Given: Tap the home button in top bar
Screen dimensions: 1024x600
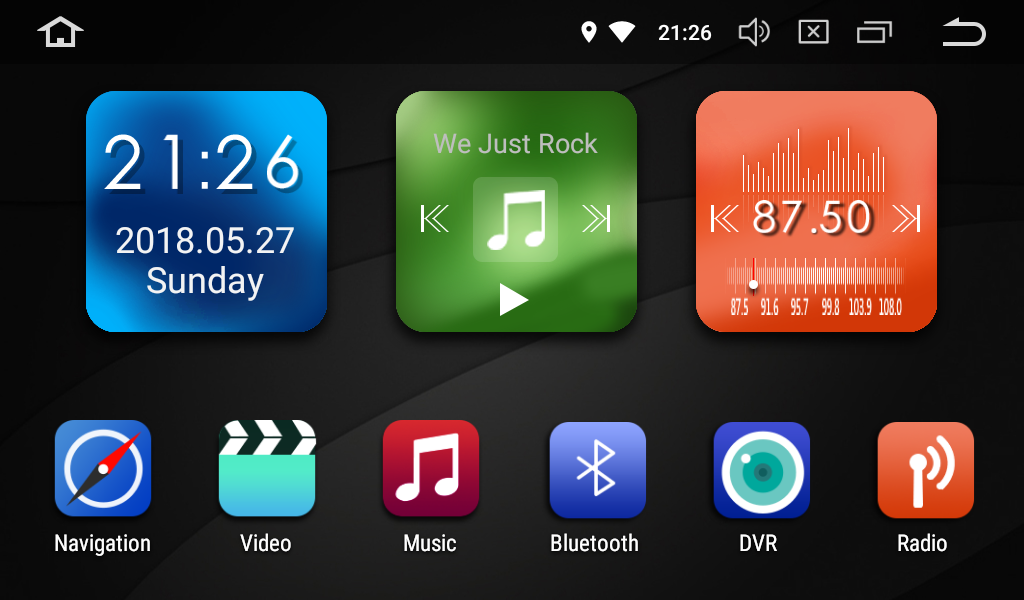Looking at the screenshot, I should (60, 32).
